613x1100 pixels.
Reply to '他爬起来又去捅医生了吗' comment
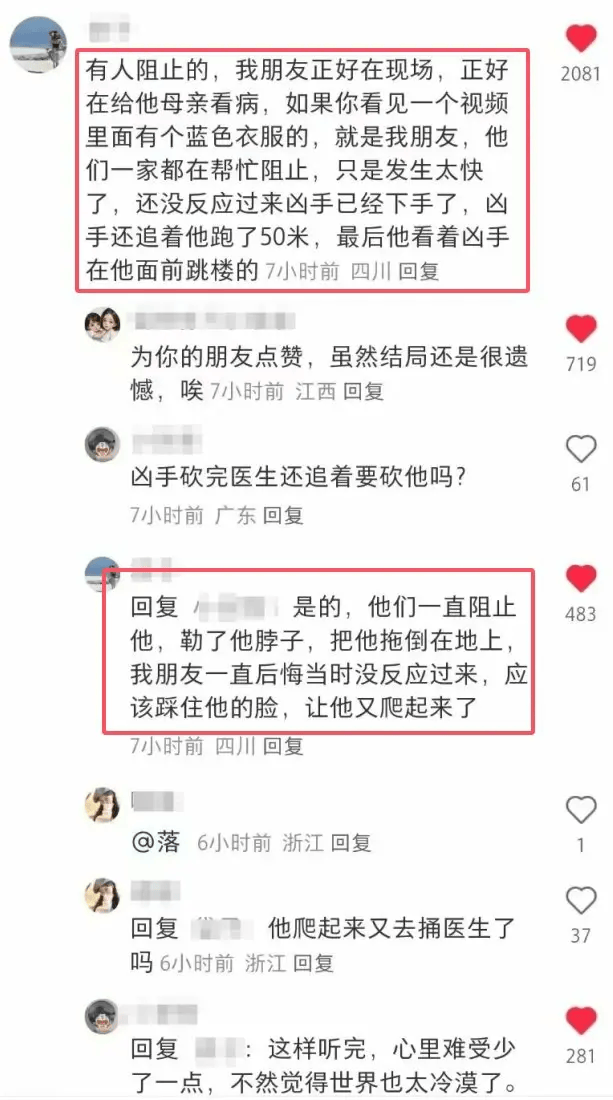point(313,962)
